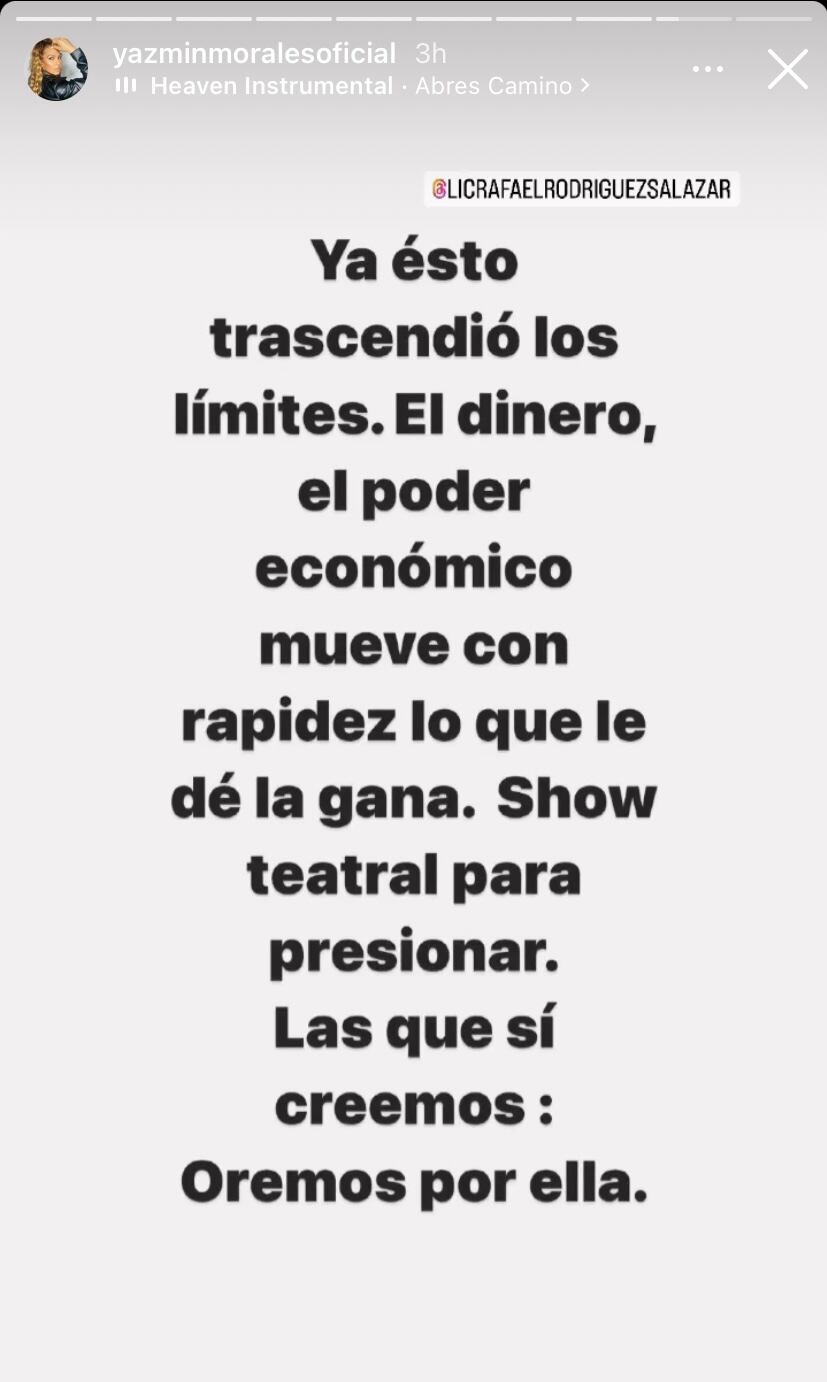
Task: Open the @licrafaelrodriguezsalazar mention sticker
Action: tap(581, 188)
